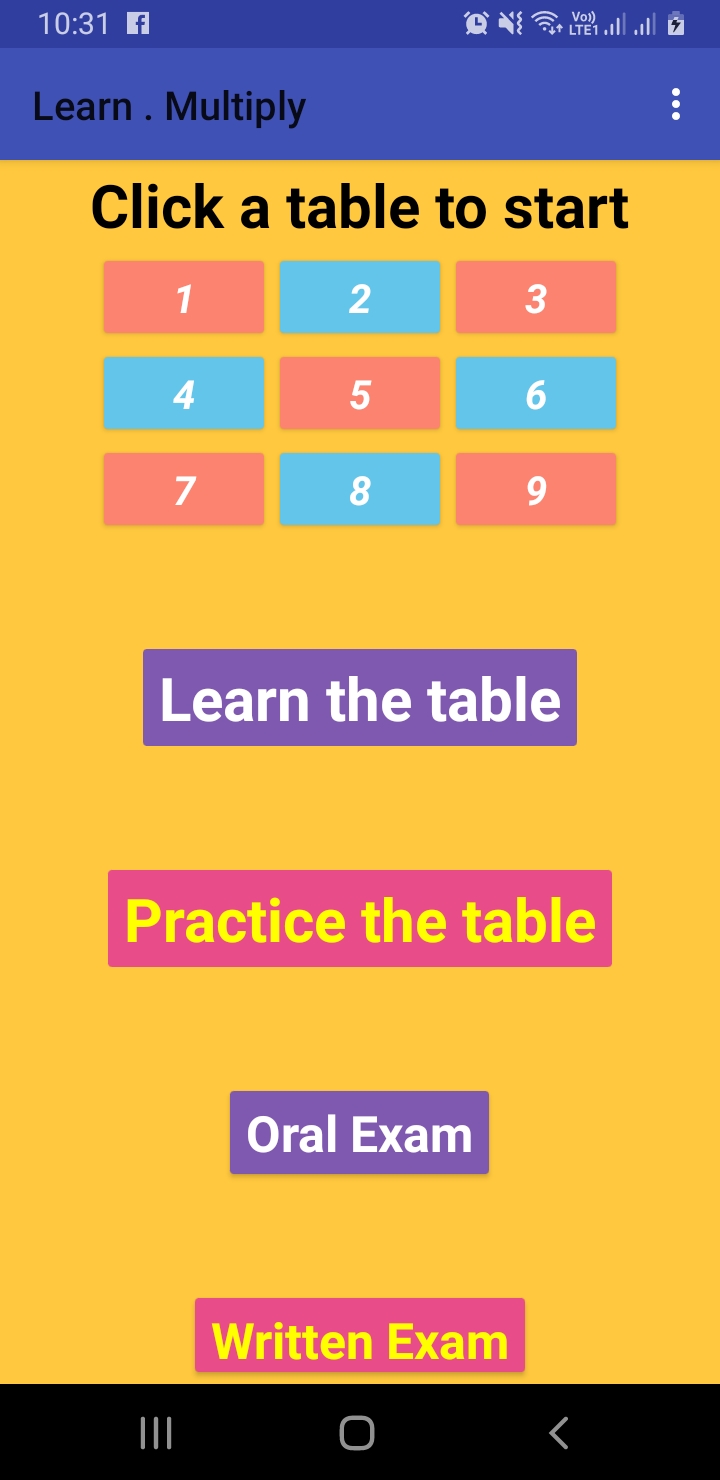This screenshot has height=1480, width=720.
Task: Start Learn the table mode
Action: click(x=360, y=698)
